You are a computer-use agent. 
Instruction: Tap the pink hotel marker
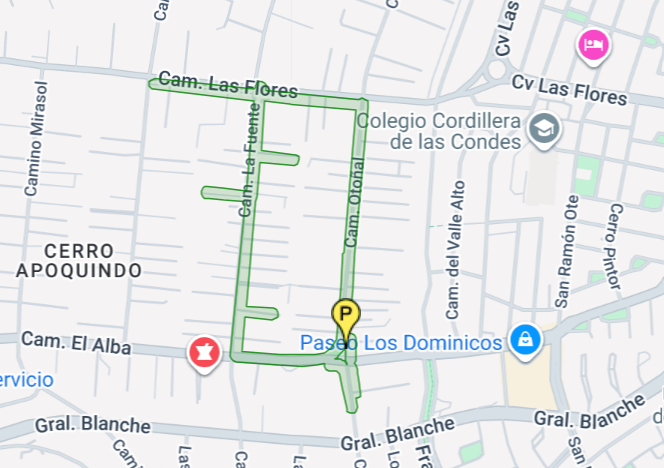coord(593,46)
